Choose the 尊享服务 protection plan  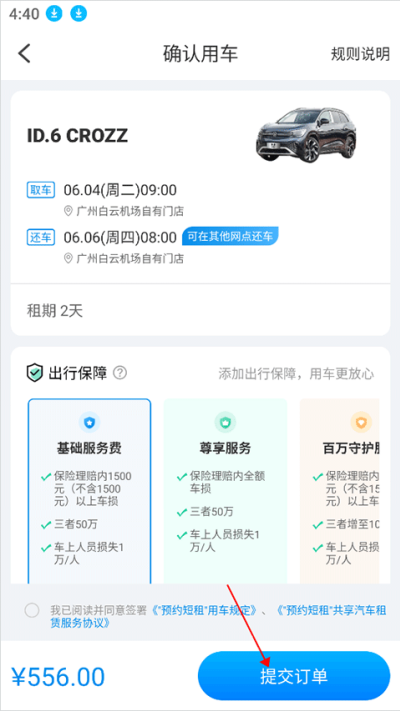click(225, 491)
